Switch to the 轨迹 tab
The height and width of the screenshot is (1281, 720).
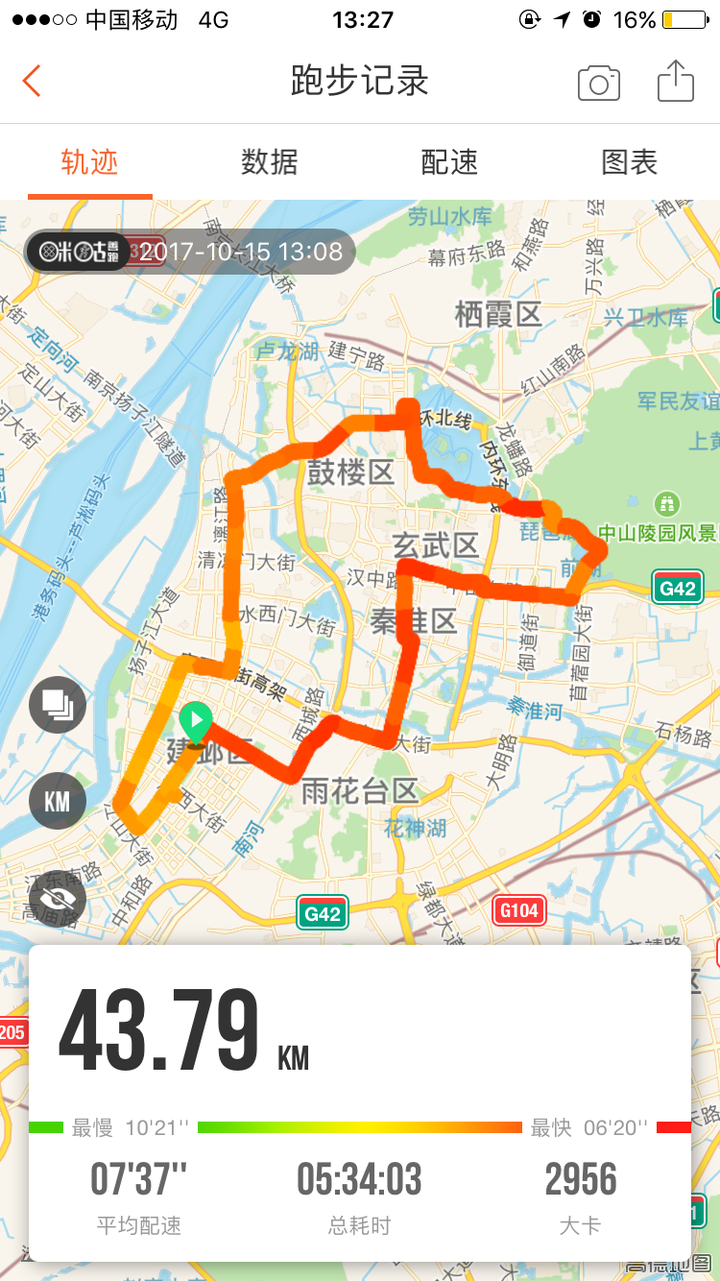90,162
